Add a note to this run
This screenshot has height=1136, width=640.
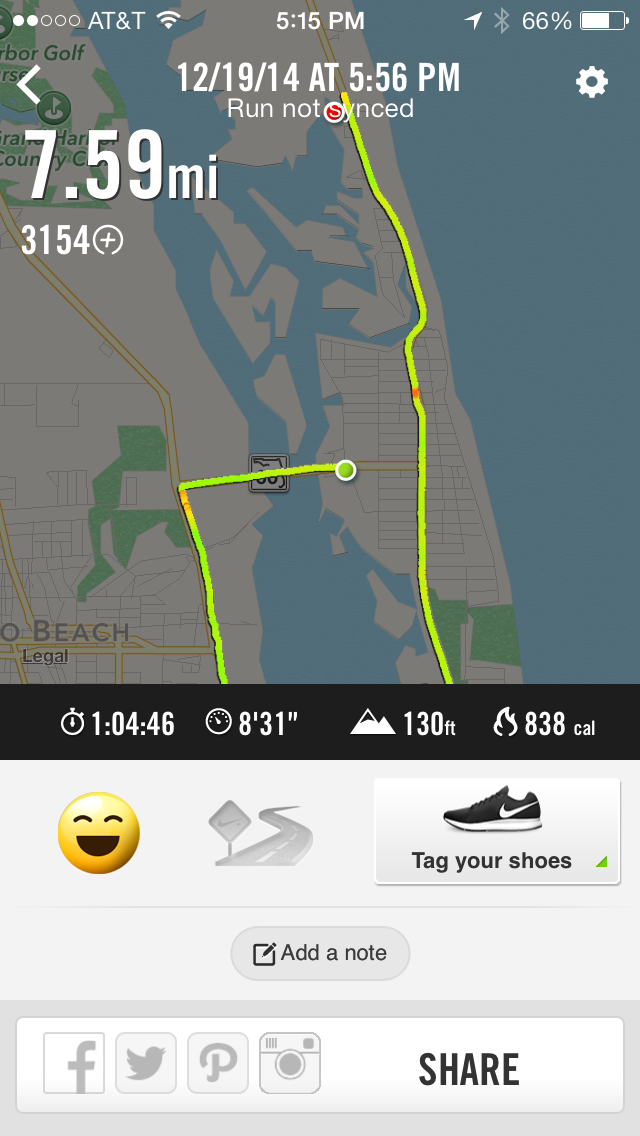(x=320, y=953)
